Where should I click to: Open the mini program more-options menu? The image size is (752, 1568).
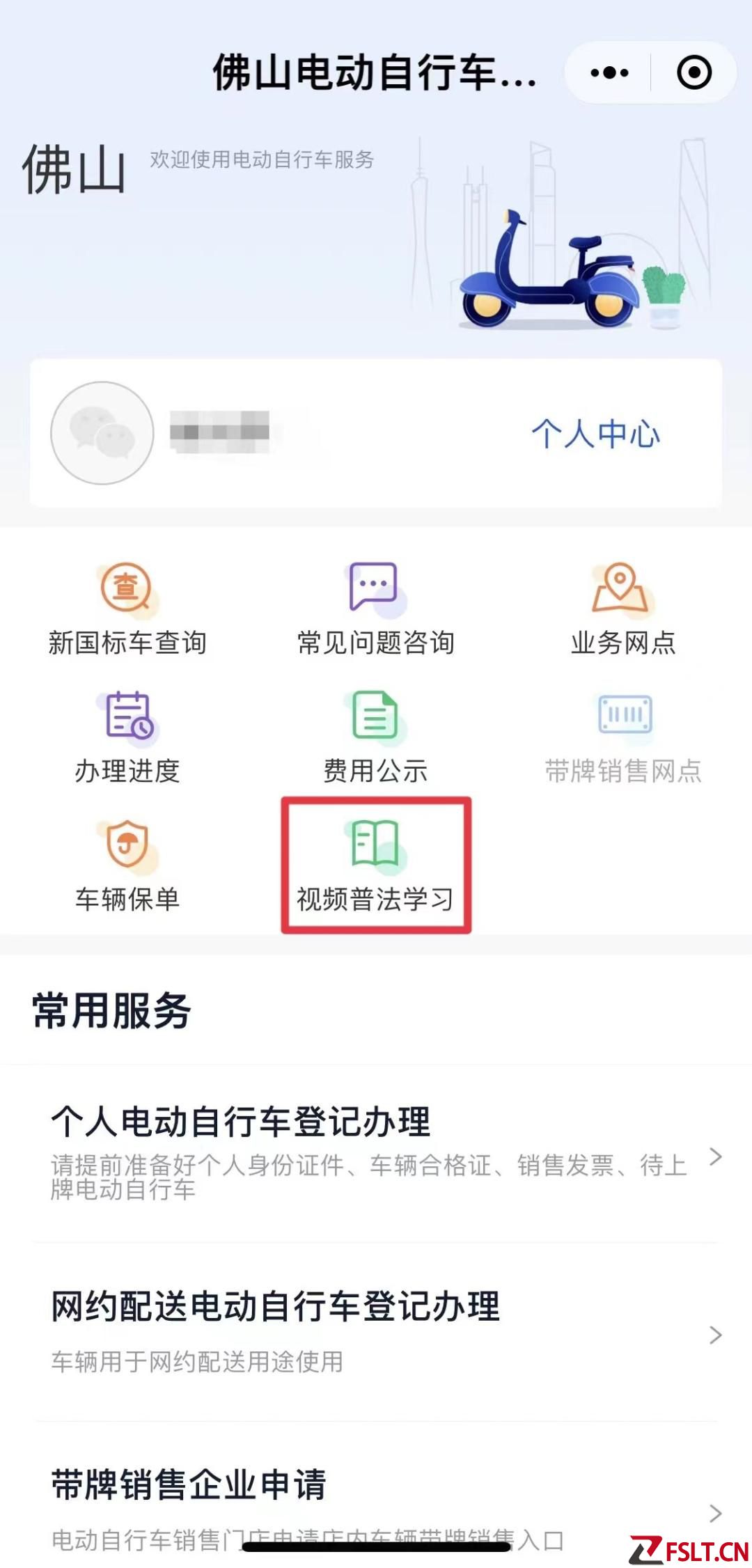609,72
